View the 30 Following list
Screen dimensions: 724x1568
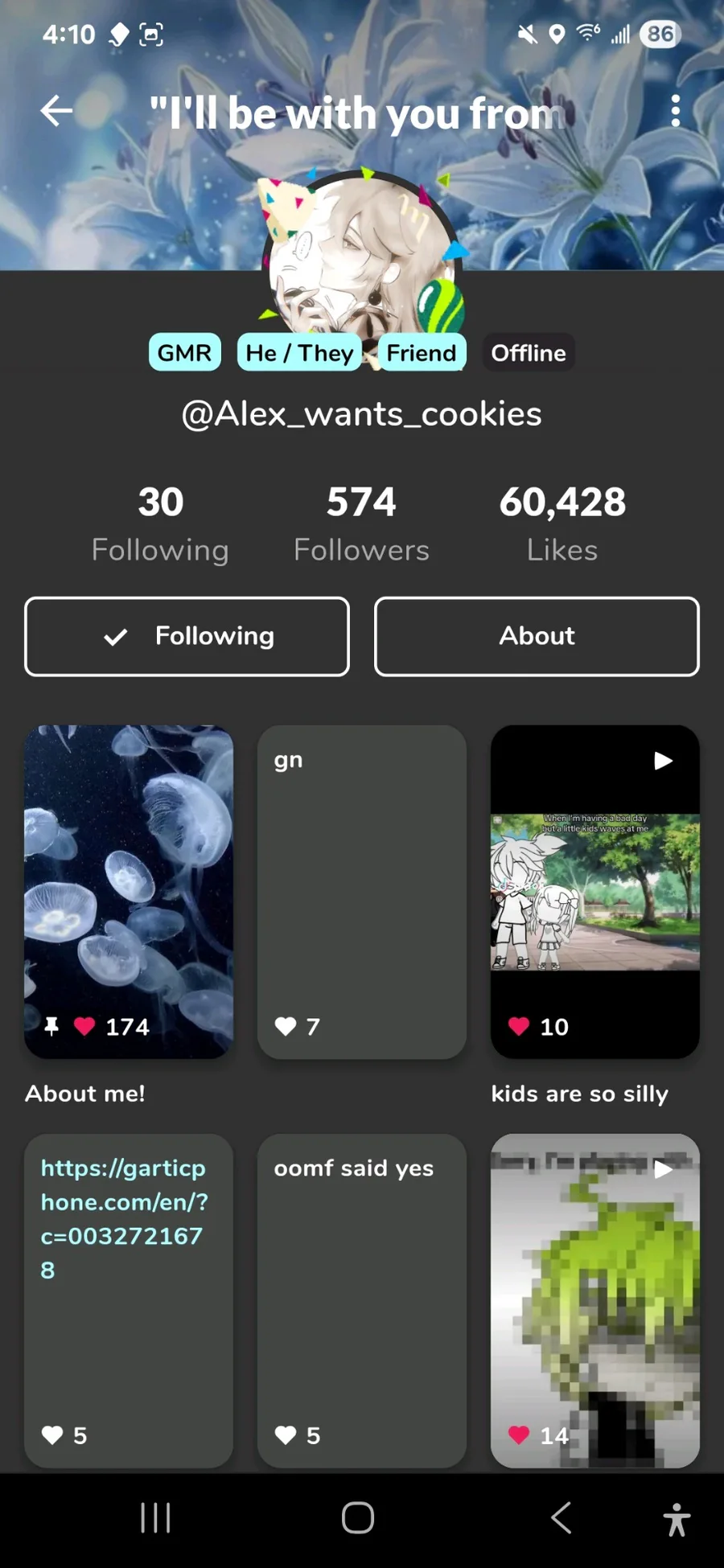(x=160, y=524)
